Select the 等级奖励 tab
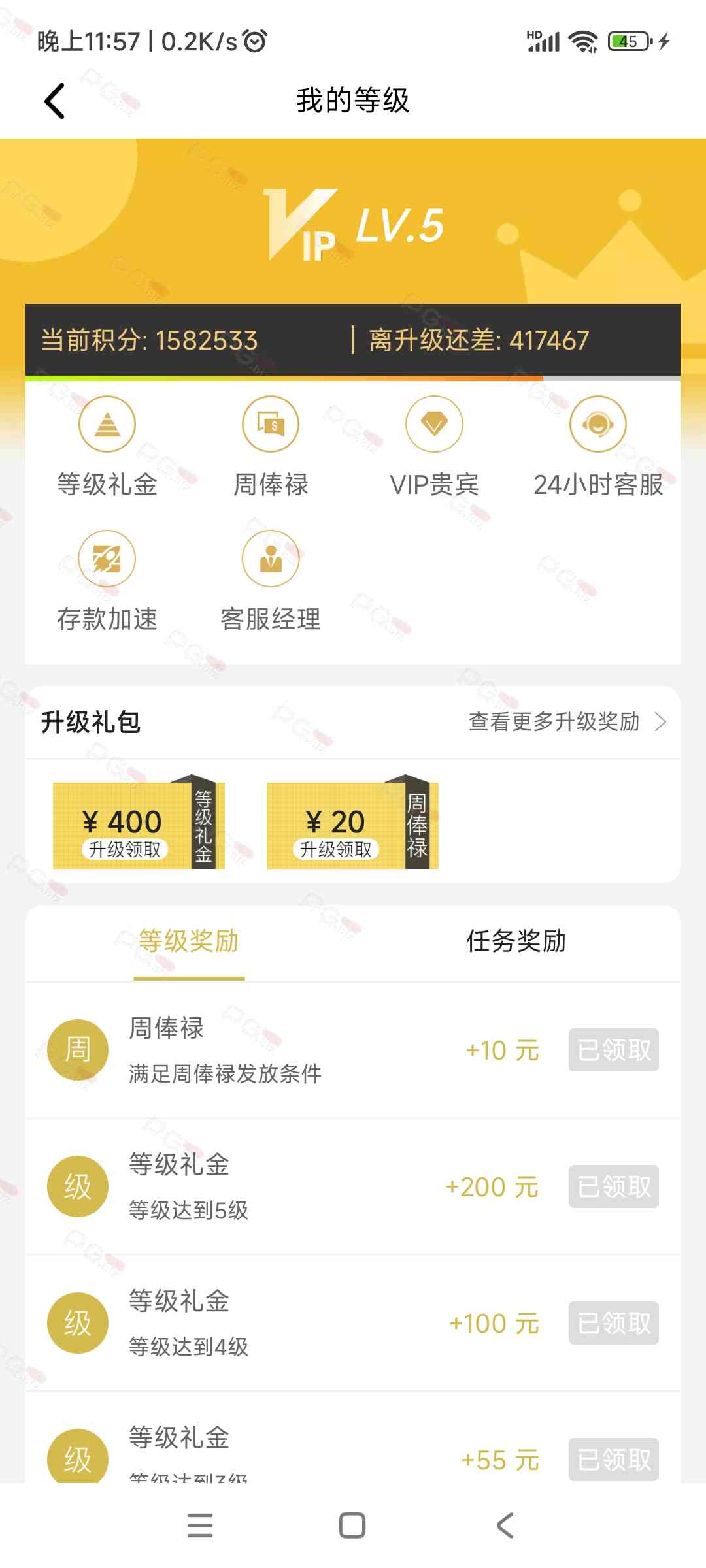 coord(189,942)
